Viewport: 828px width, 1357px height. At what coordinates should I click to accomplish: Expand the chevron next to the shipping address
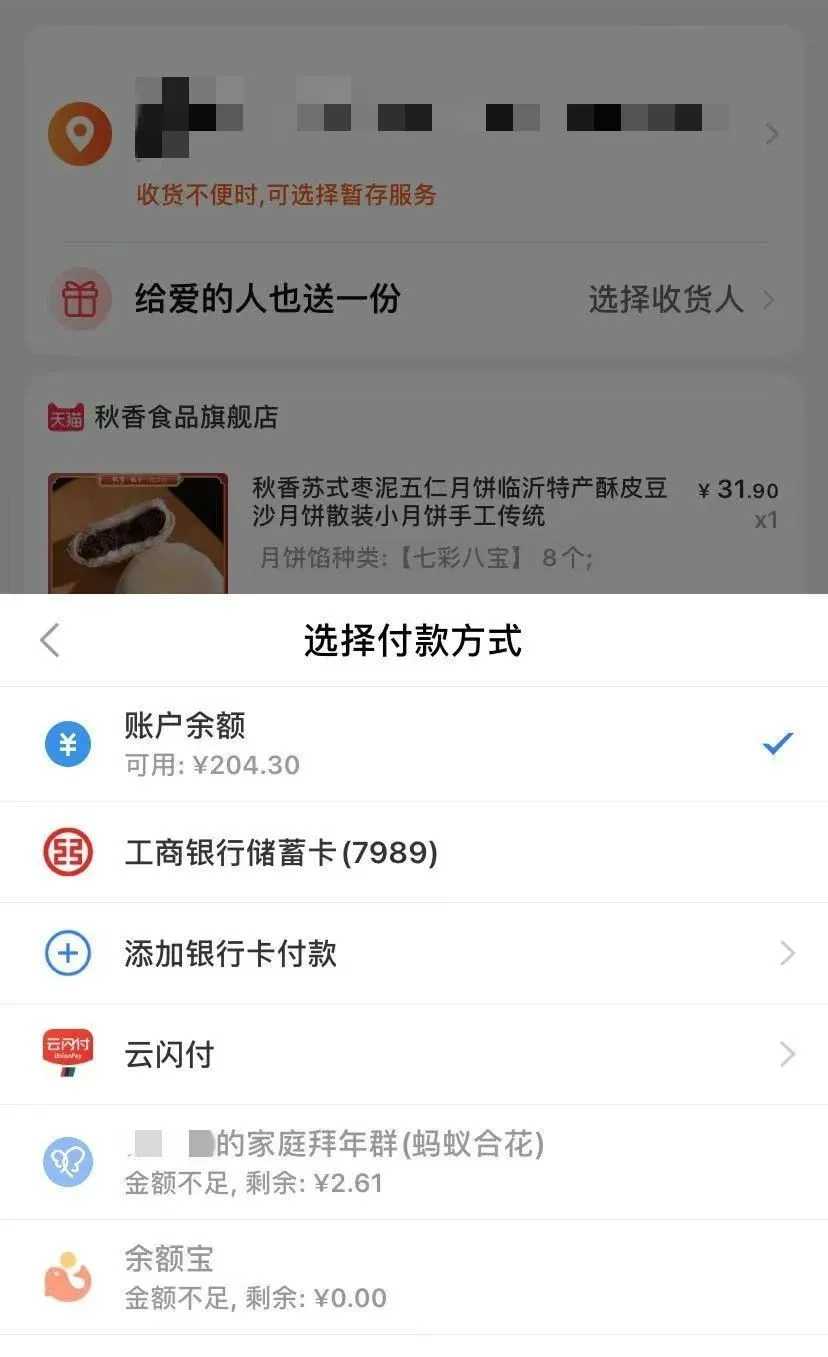[773, 133]
